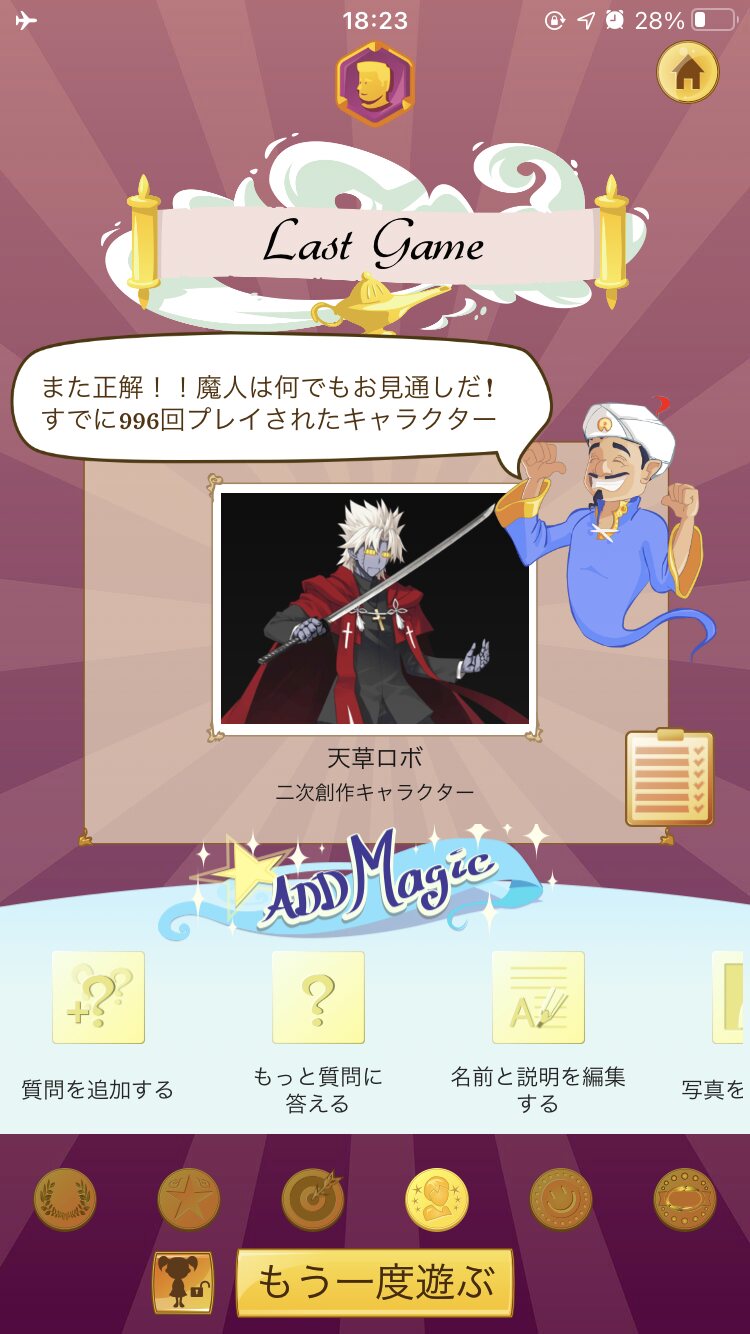
Task: Tap the laurel wreath medal
Action: [65, 1199]
